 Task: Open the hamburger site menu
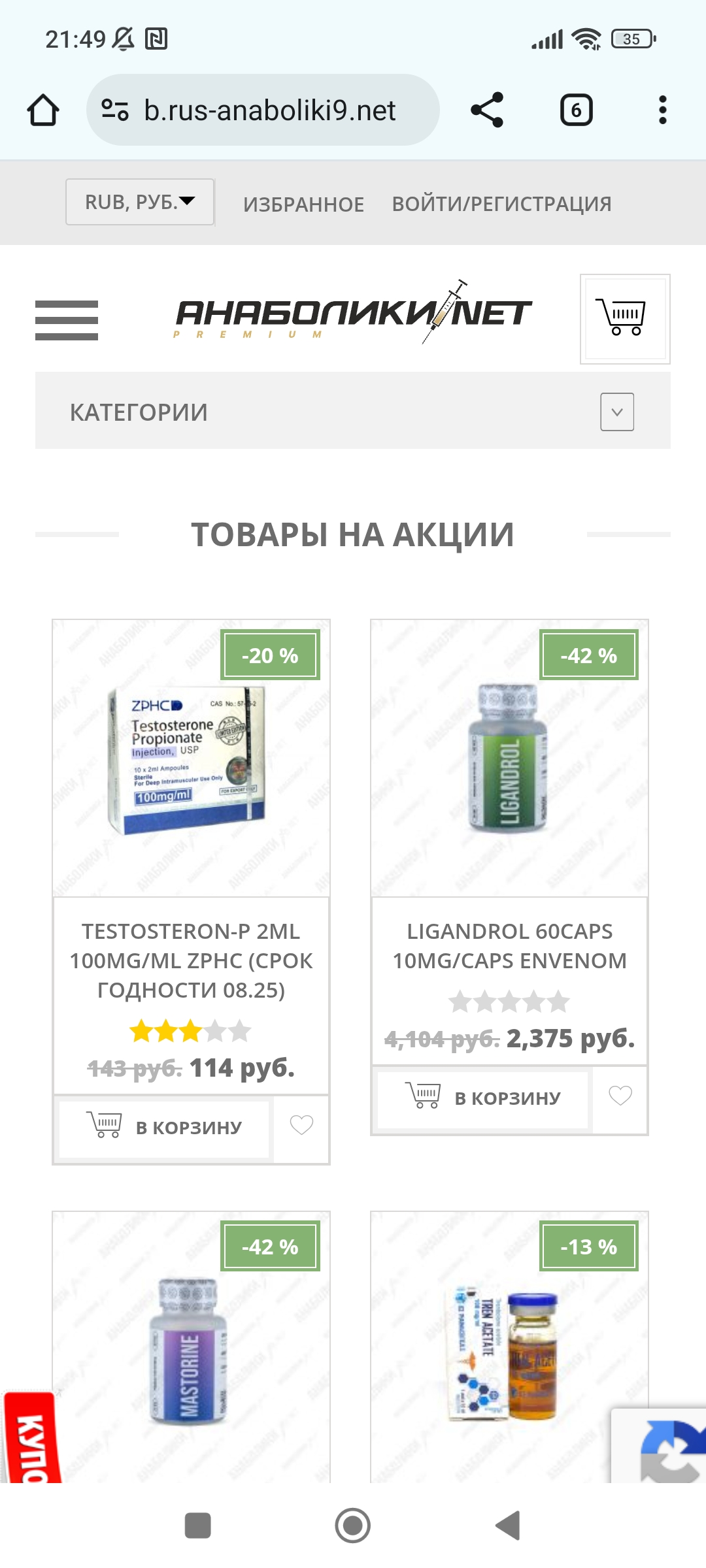tap(67, 319)
